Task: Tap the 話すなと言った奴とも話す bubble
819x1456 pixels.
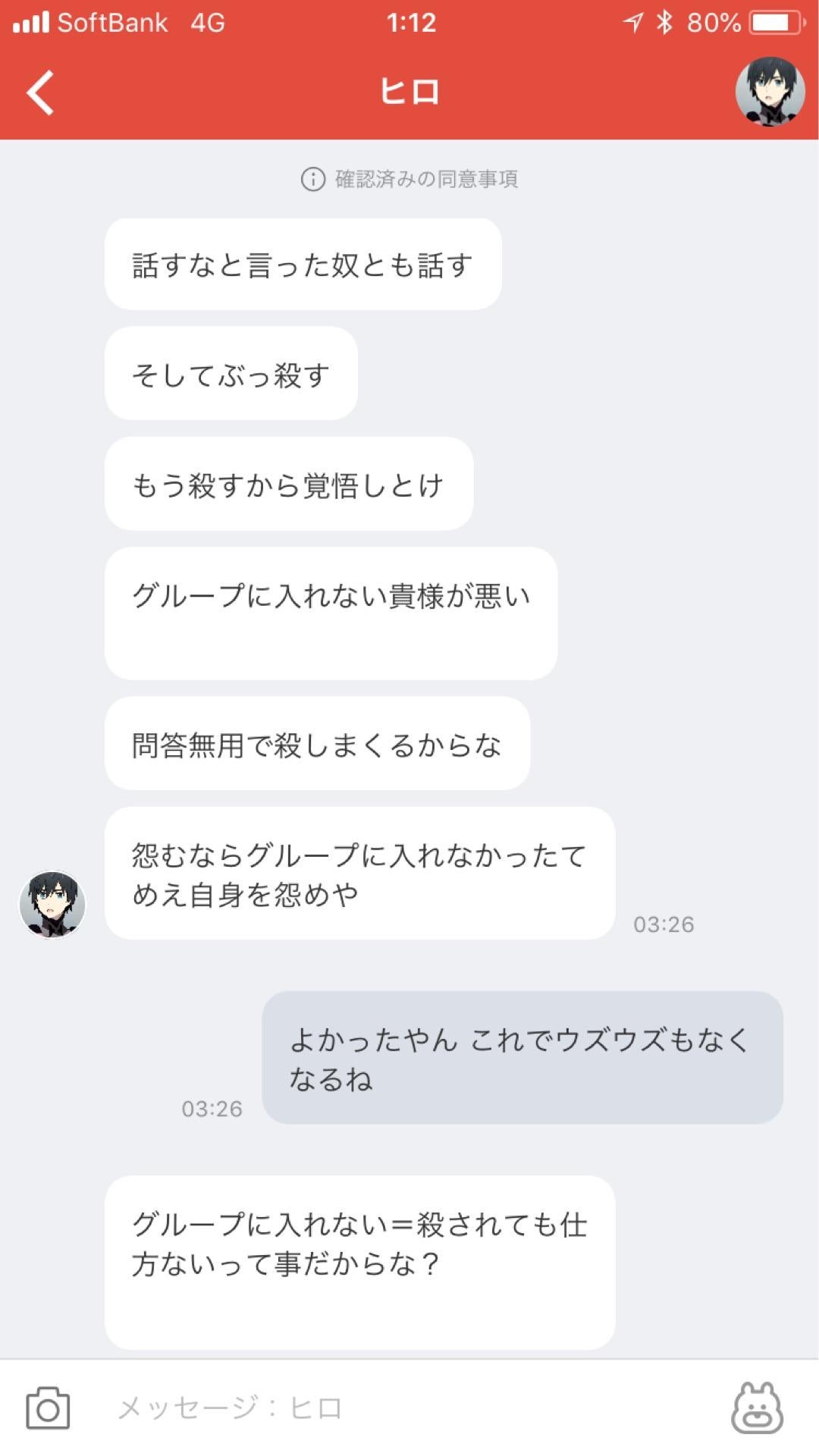Action: pos(303,263)
